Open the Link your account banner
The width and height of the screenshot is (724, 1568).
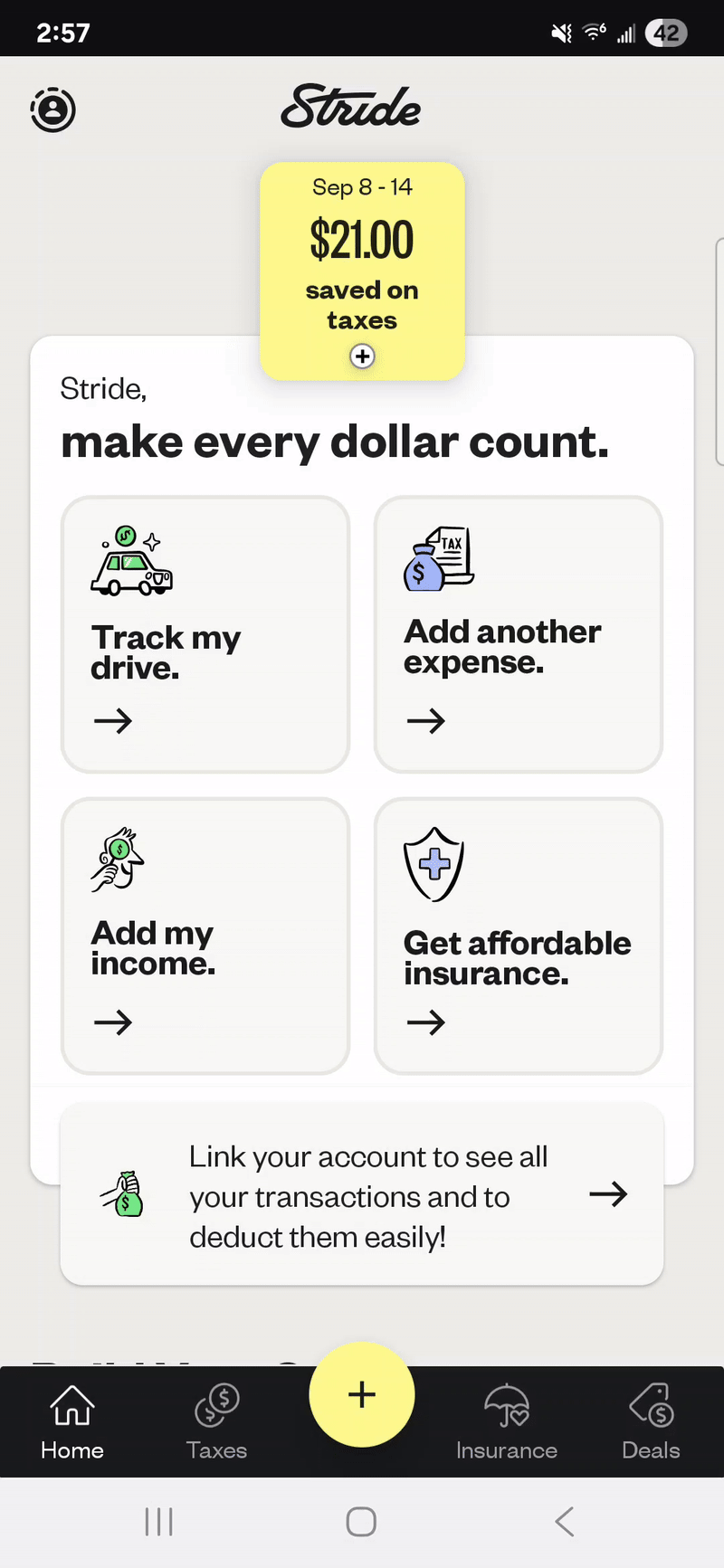click(x=362, y=1194)
